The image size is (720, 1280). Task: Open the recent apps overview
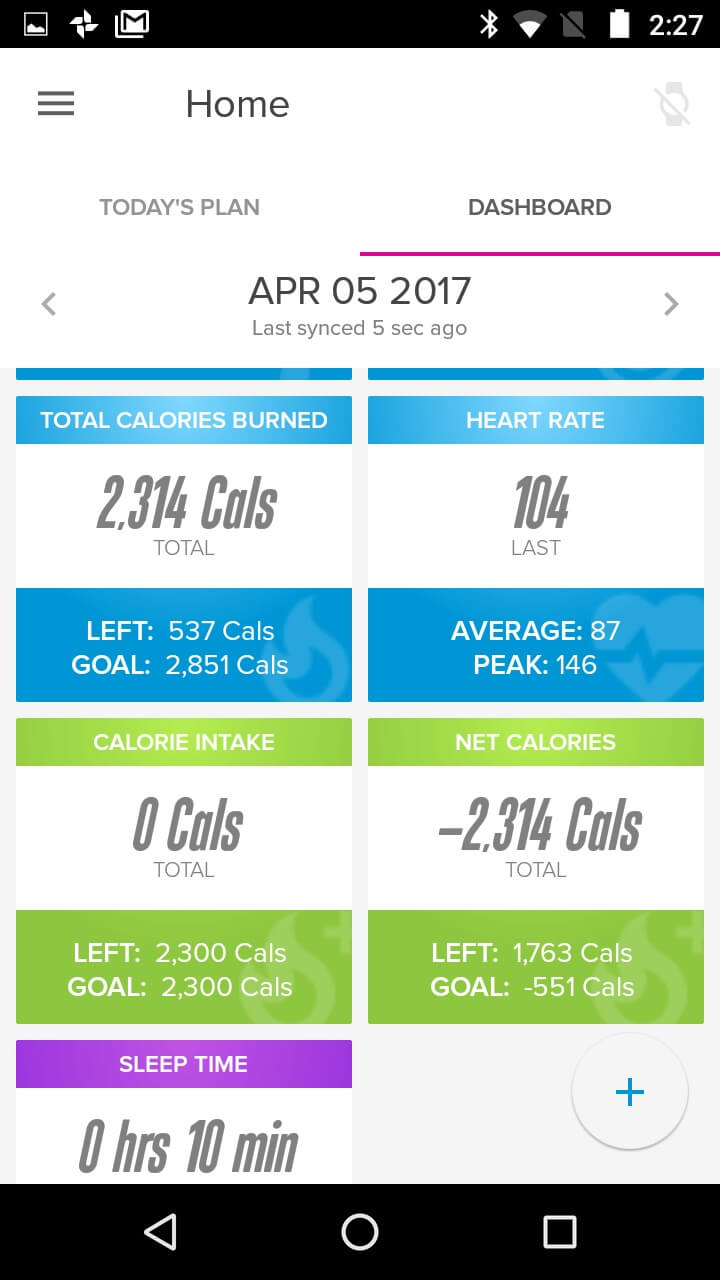point(560,1232)
